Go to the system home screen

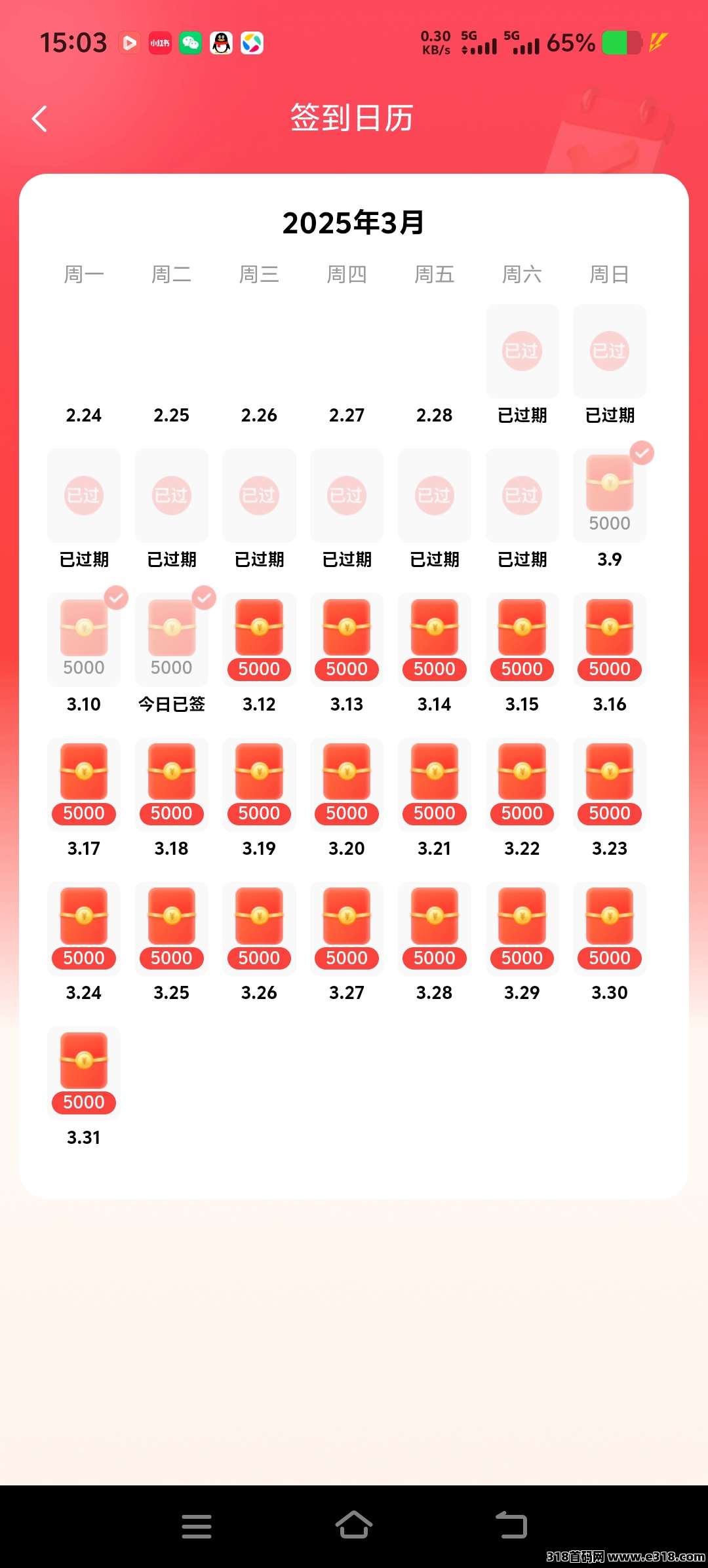[x=354, y=1525]
